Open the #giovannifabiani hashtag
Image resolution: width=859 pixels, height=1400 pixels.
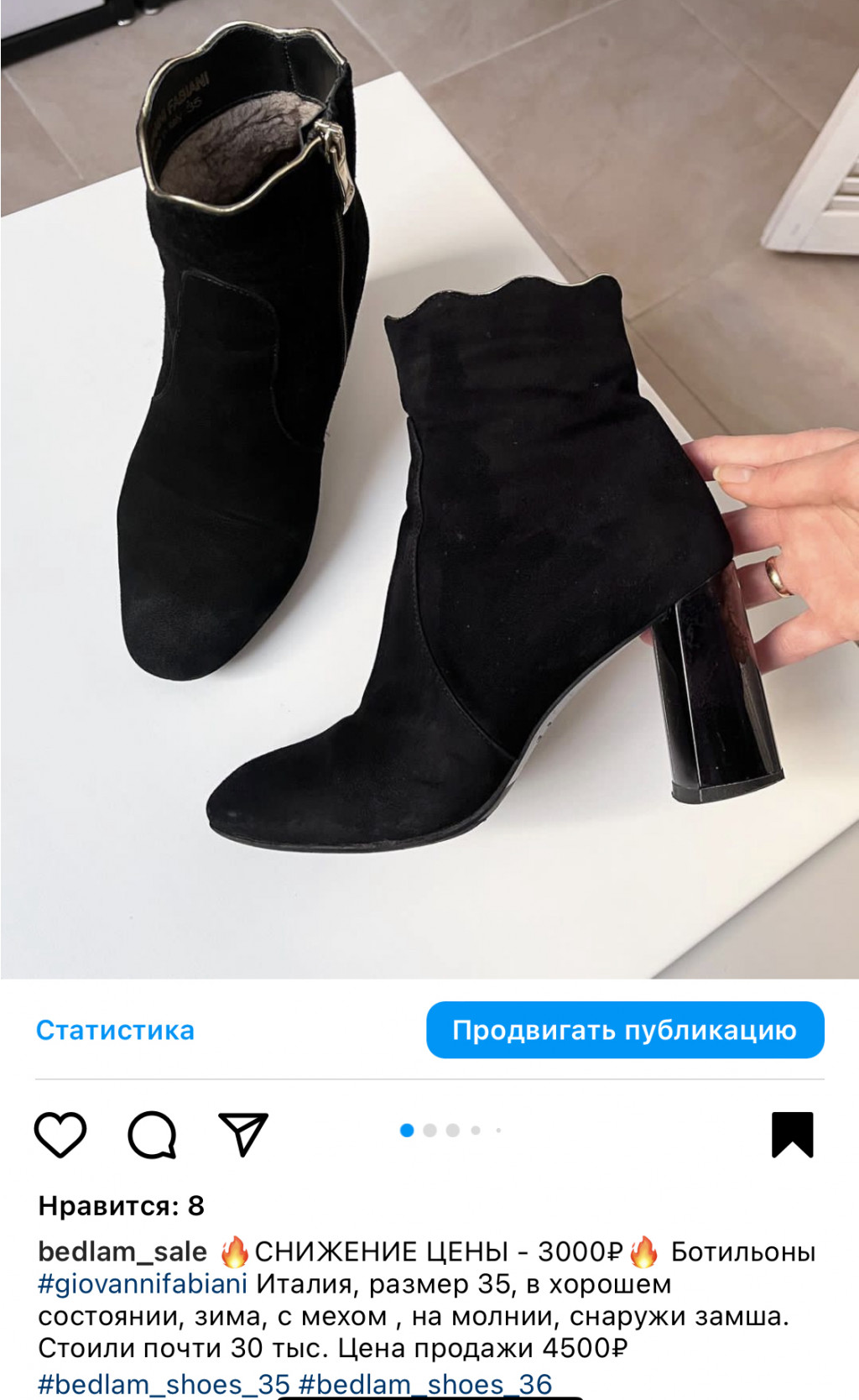(143, 1284)
